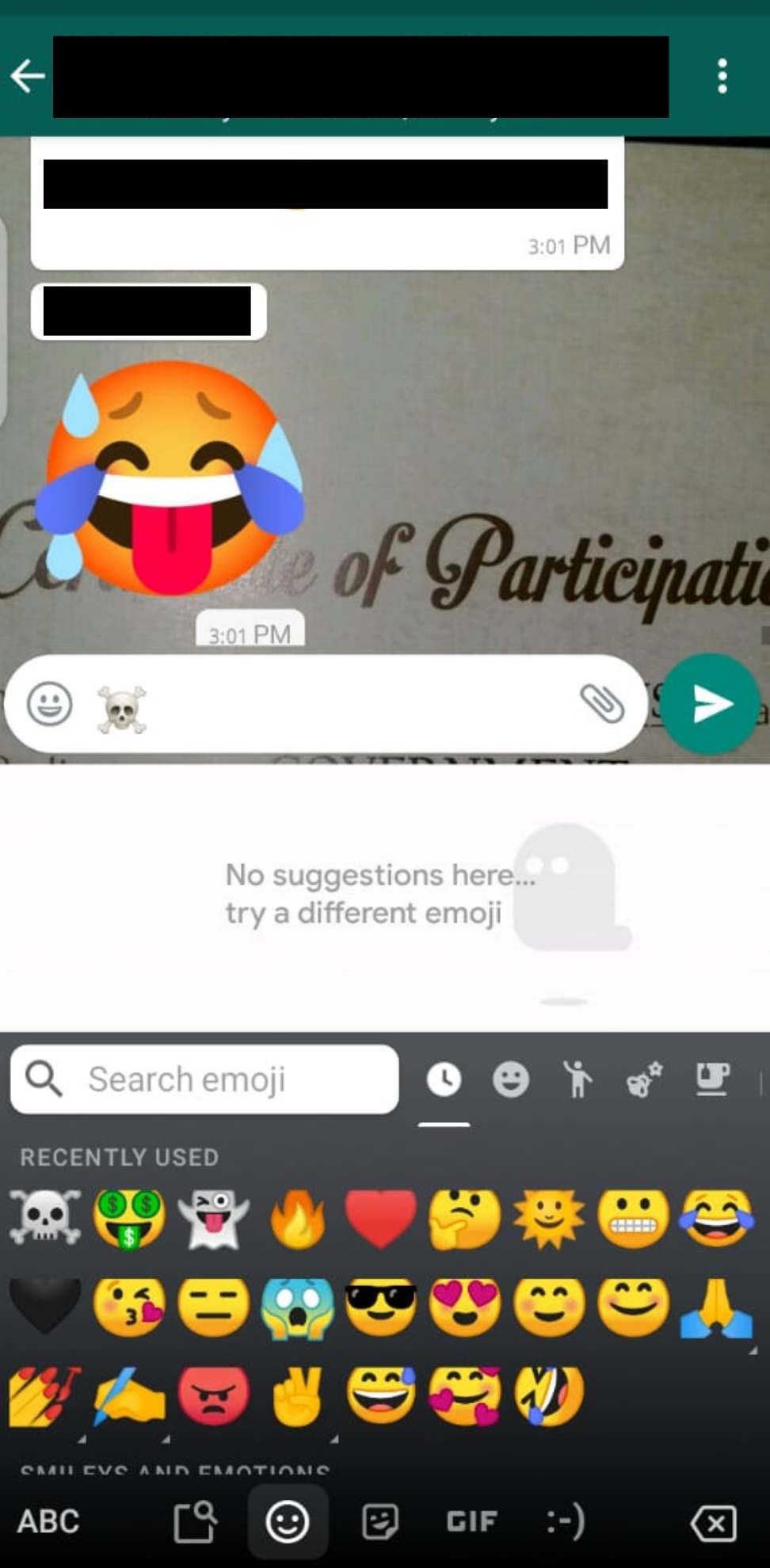Insert the folded hands emoji
The width and height of the screenshot is (770, 1568).
[716, 1307]
